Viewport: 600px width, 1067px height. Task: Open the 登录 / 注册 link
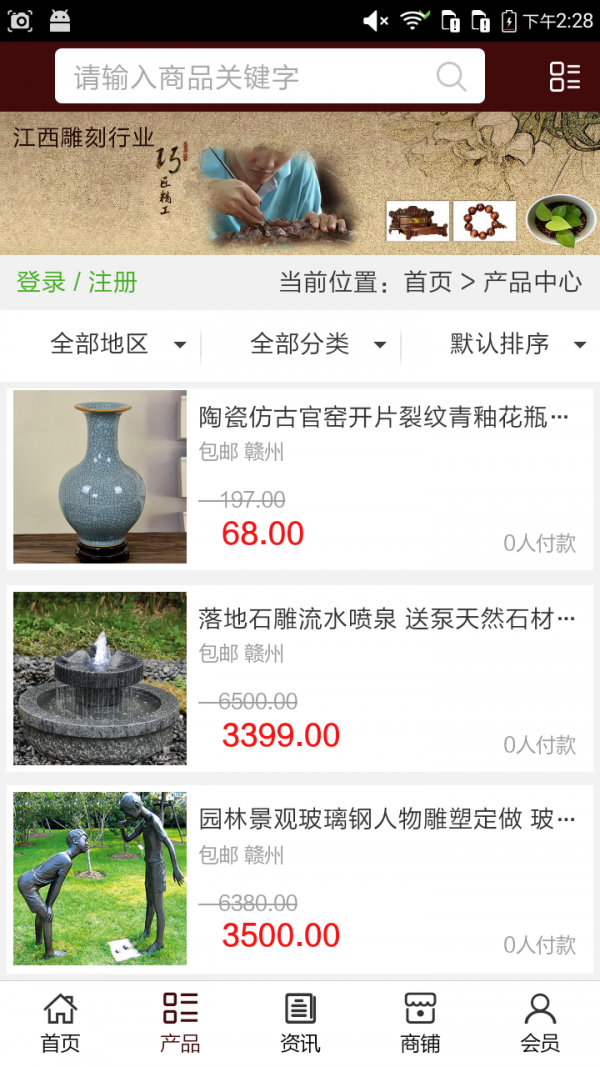(x=77, y=282)
